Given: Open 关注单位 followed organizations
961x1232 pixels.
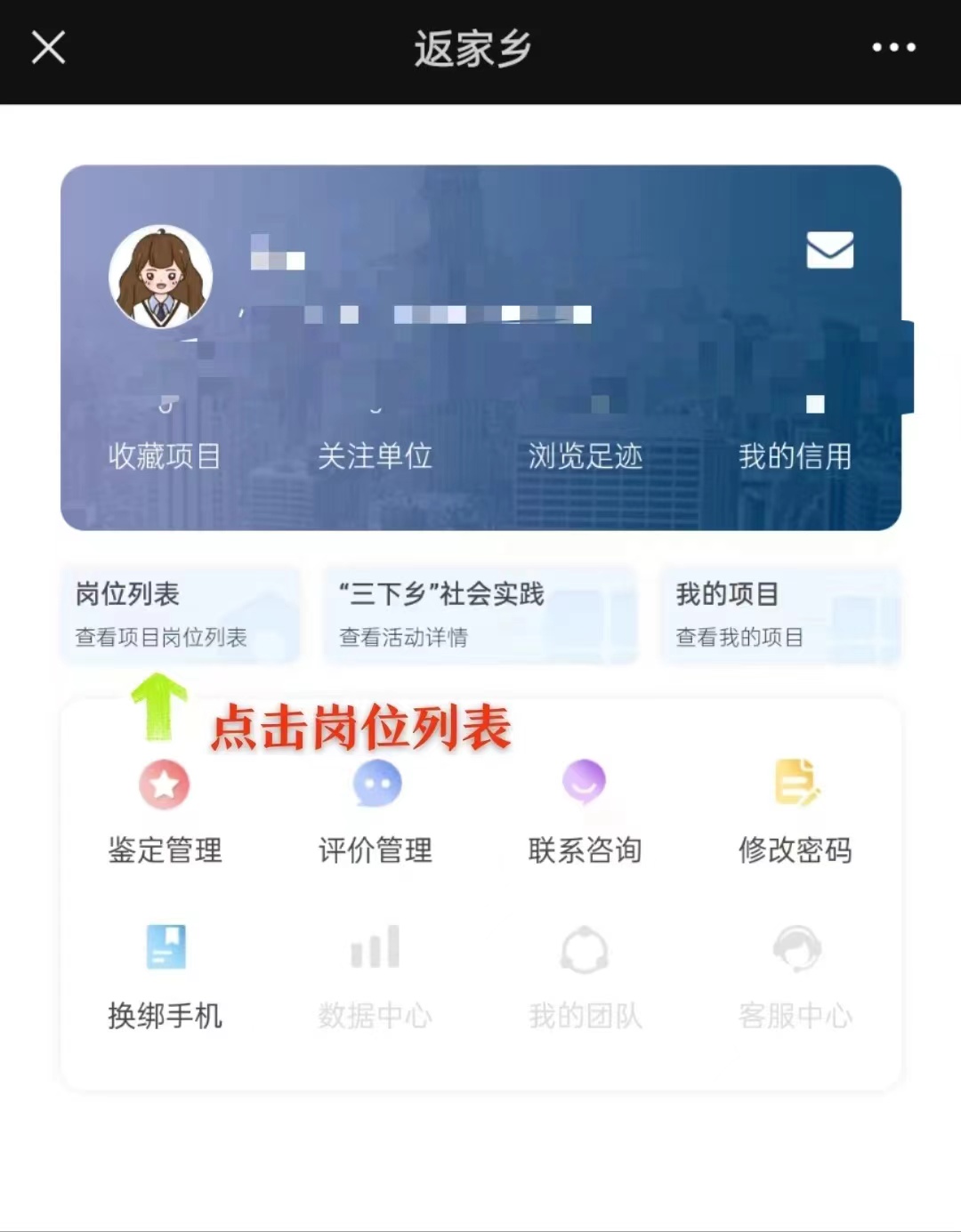Looking at the screenshot, I should 375,455.
